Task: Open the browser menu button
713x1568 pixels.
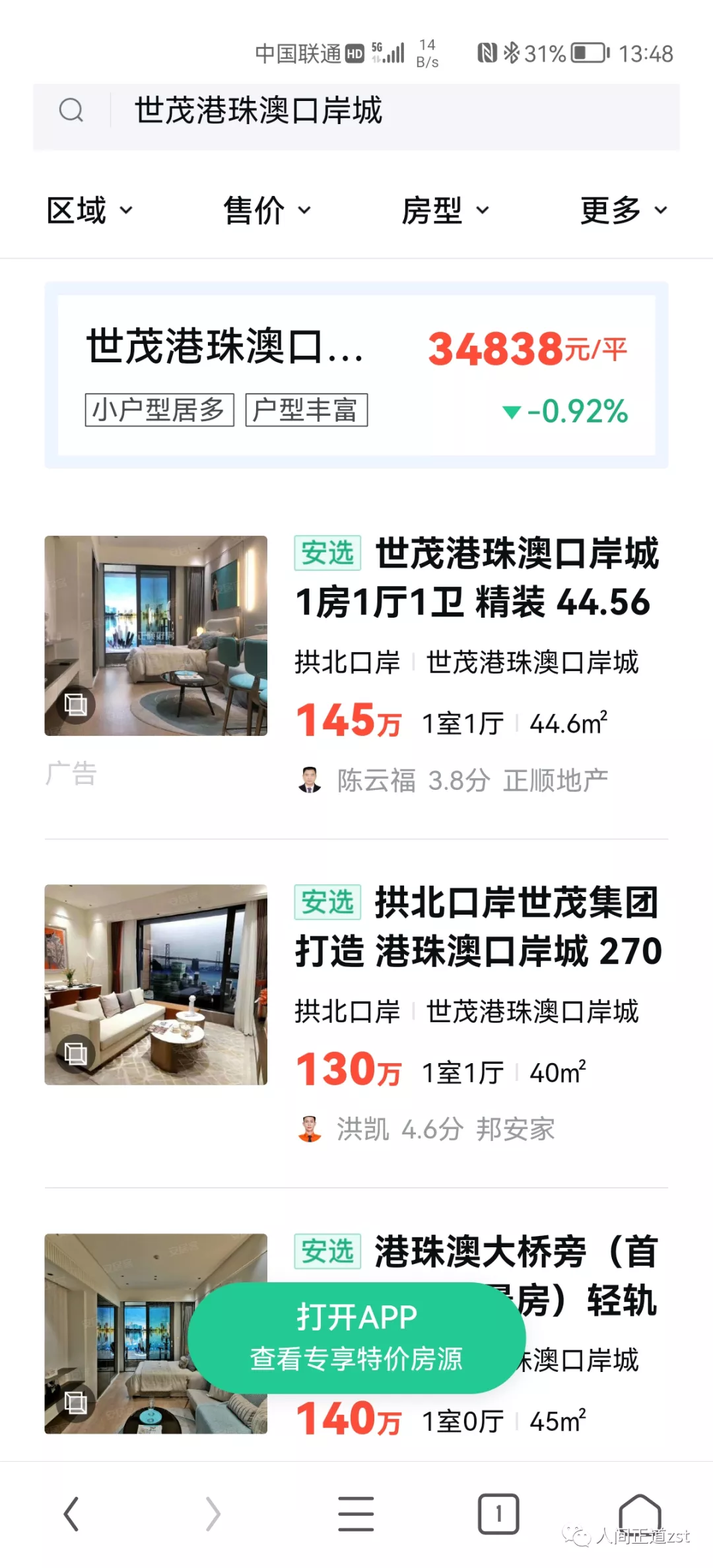Action: pyautogui.click(x=356, y=1514)
